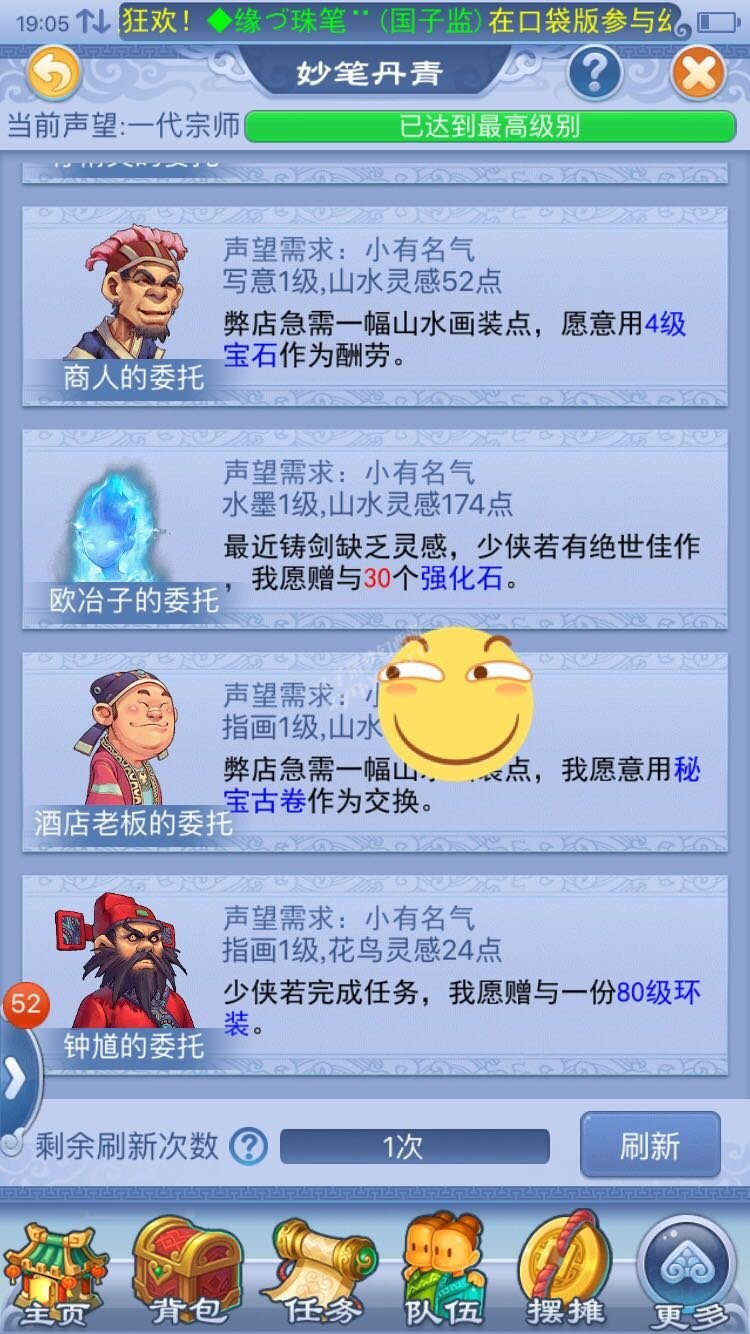Viewport: 750px width, 1334px height.
Task: Open the help question mark at top
Action: pyautogui.click(x=595, y=73)
